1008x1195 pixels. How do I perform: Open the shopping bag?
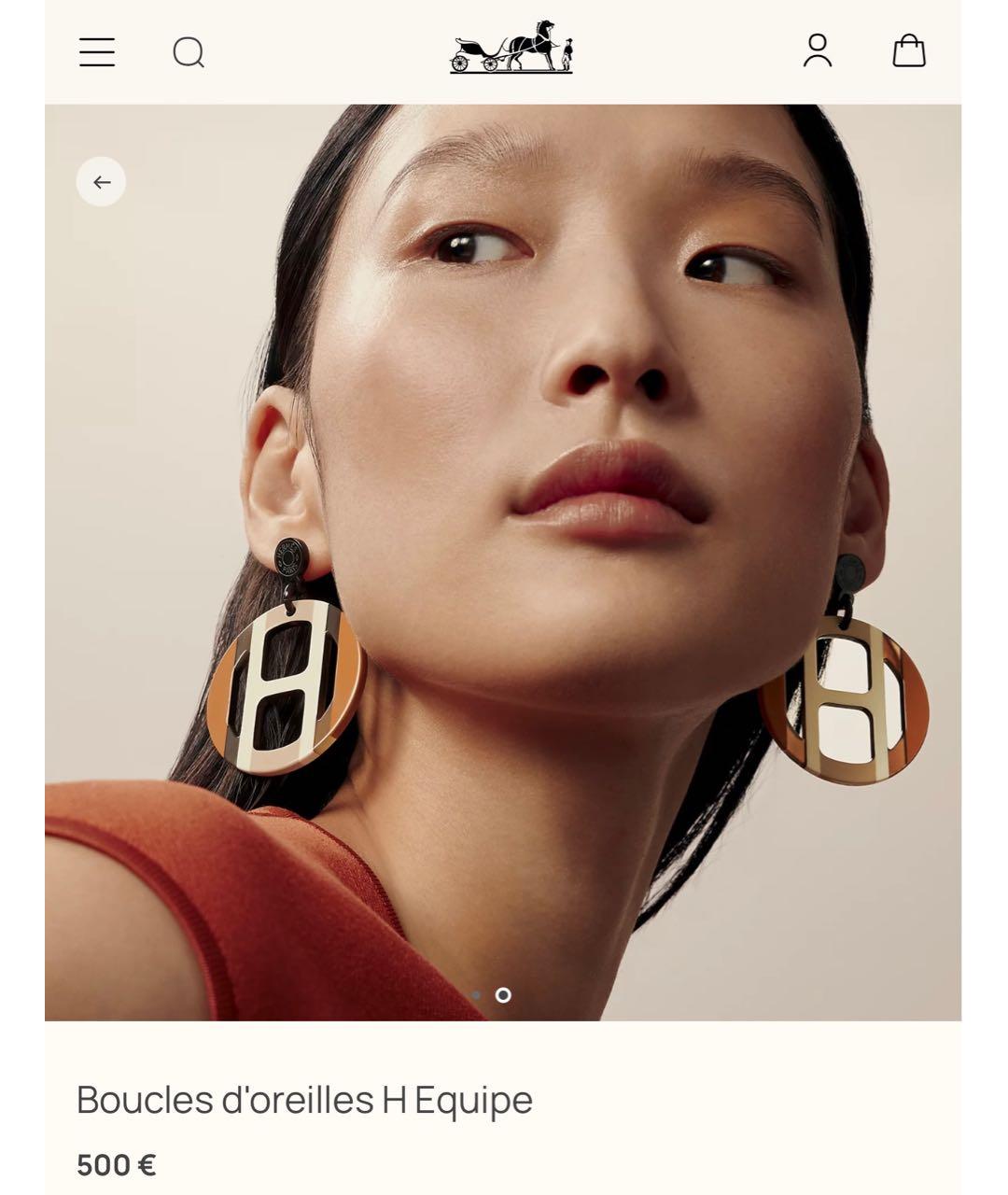coord(908,51)
